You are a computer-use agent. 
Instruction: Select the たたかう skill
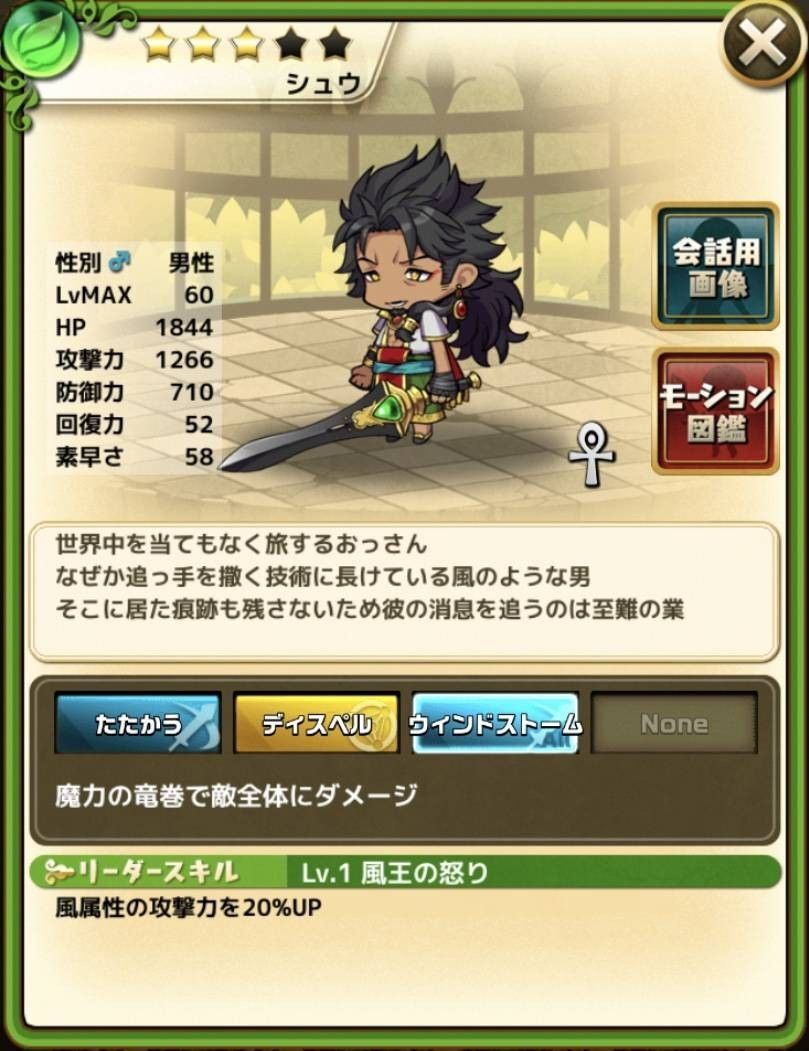pos(138,724)
